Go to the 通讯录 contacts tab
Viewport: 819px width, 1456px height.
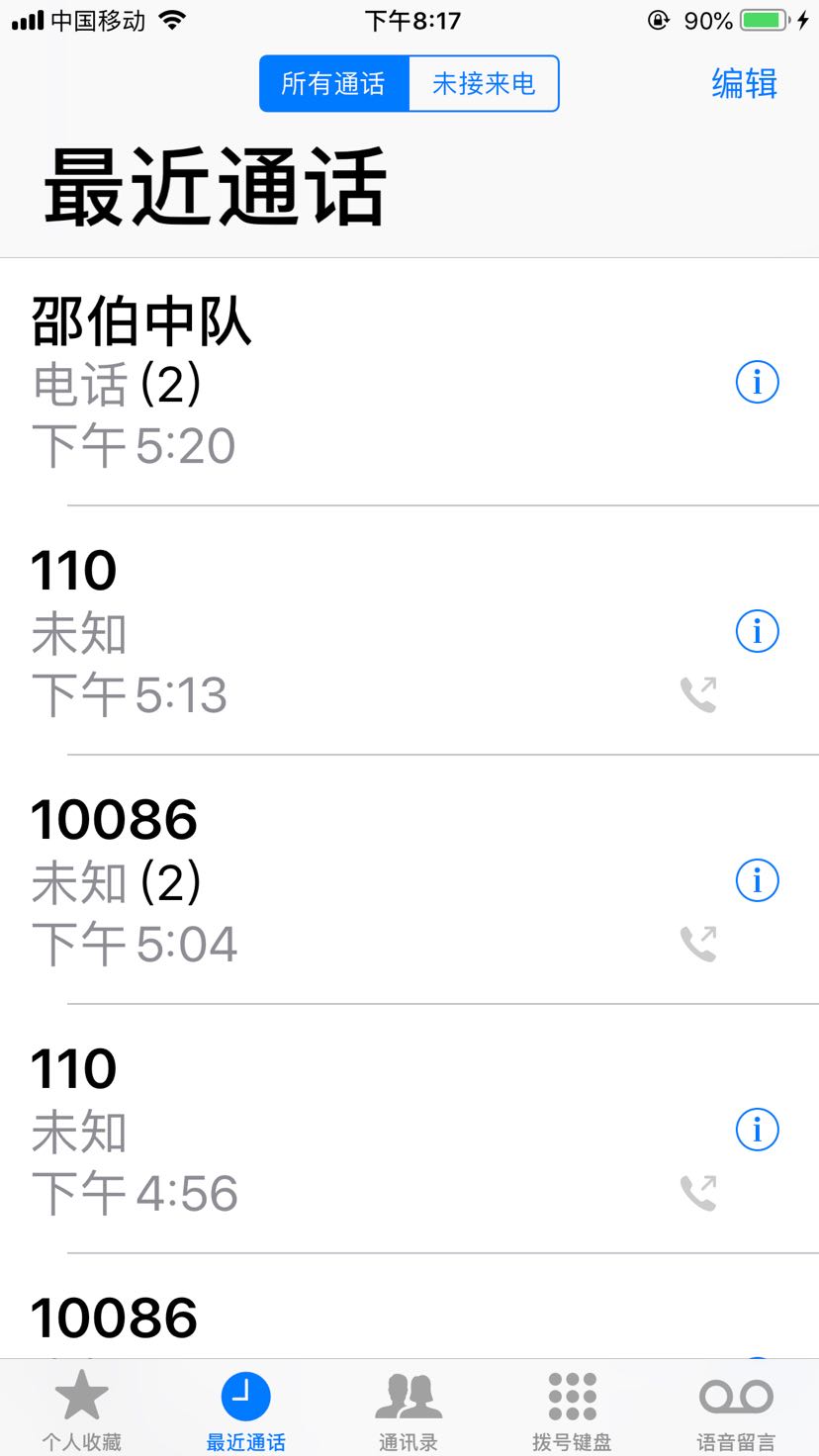(x=409, y=1410)
